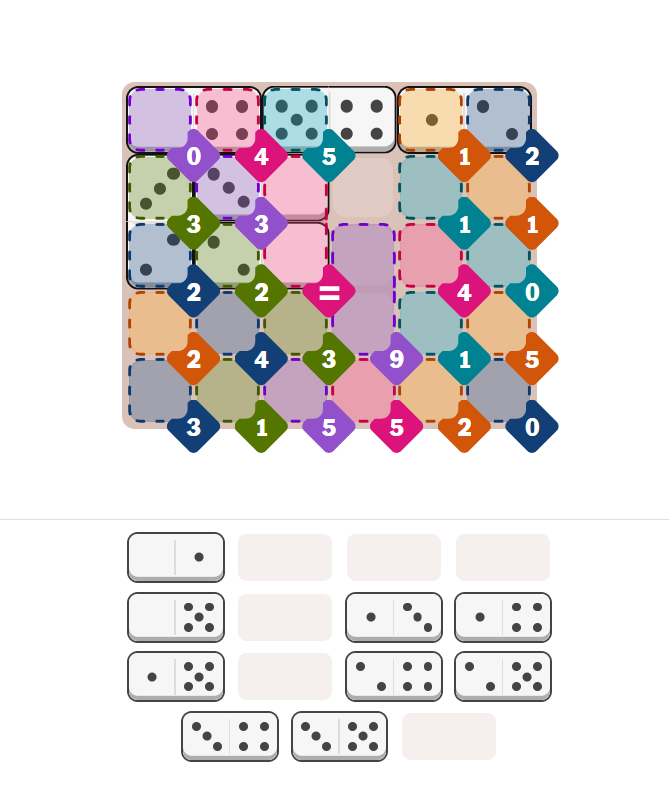Viewport: 669px width, 800px height.
Task: Tap the two-five domino
Action: 503,675
